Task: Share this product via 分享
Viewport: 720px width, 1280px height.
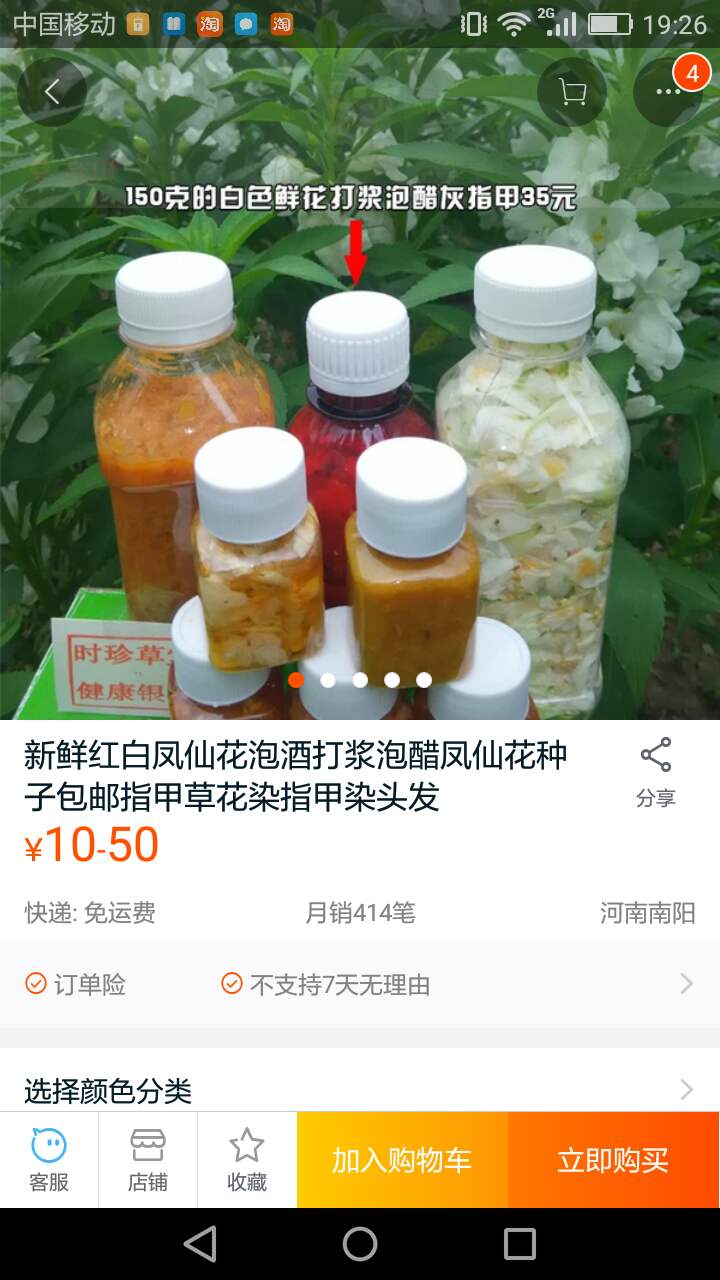Action: pyautogui.click(x=656, y=771)
